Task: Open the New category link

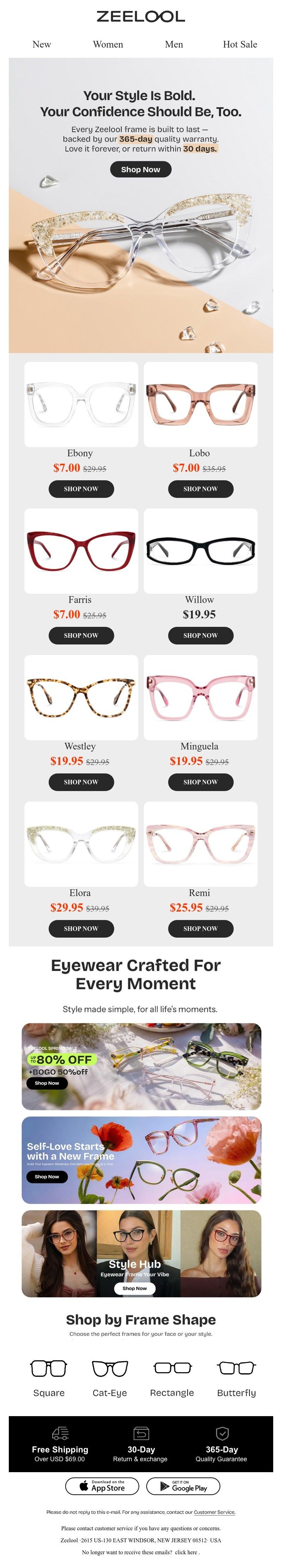Action: coord(41,44)
